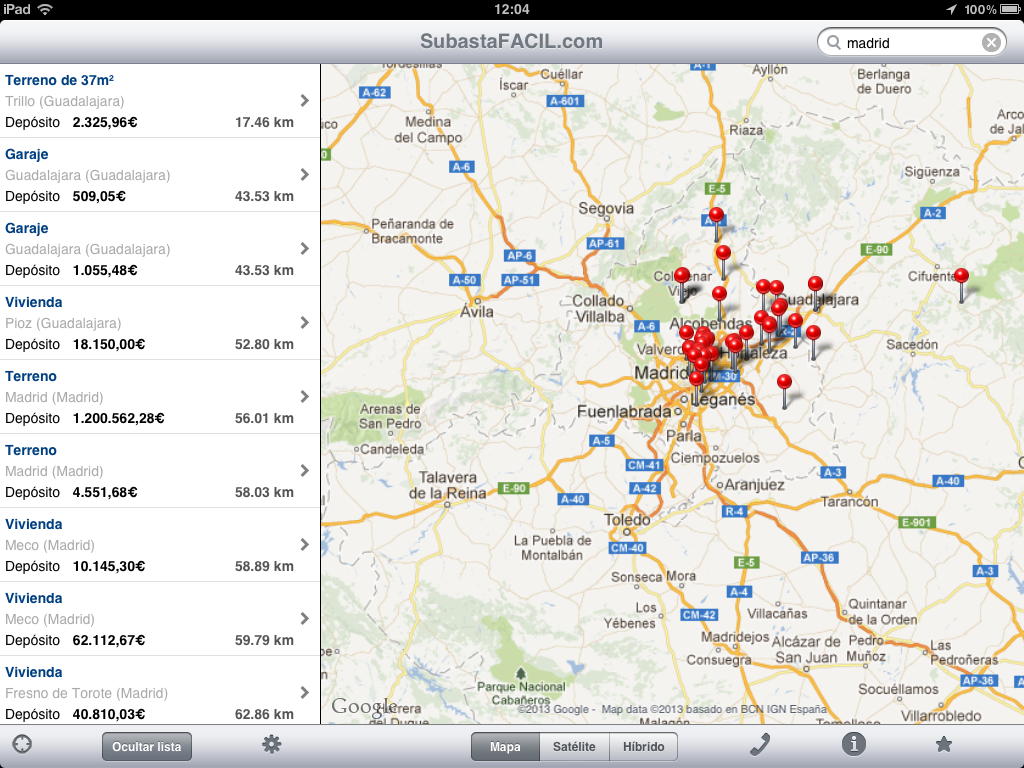The width and height of the screenshot is (1024, 768).
Task: Switch to Híbrido map view
Action: [643, 746]
